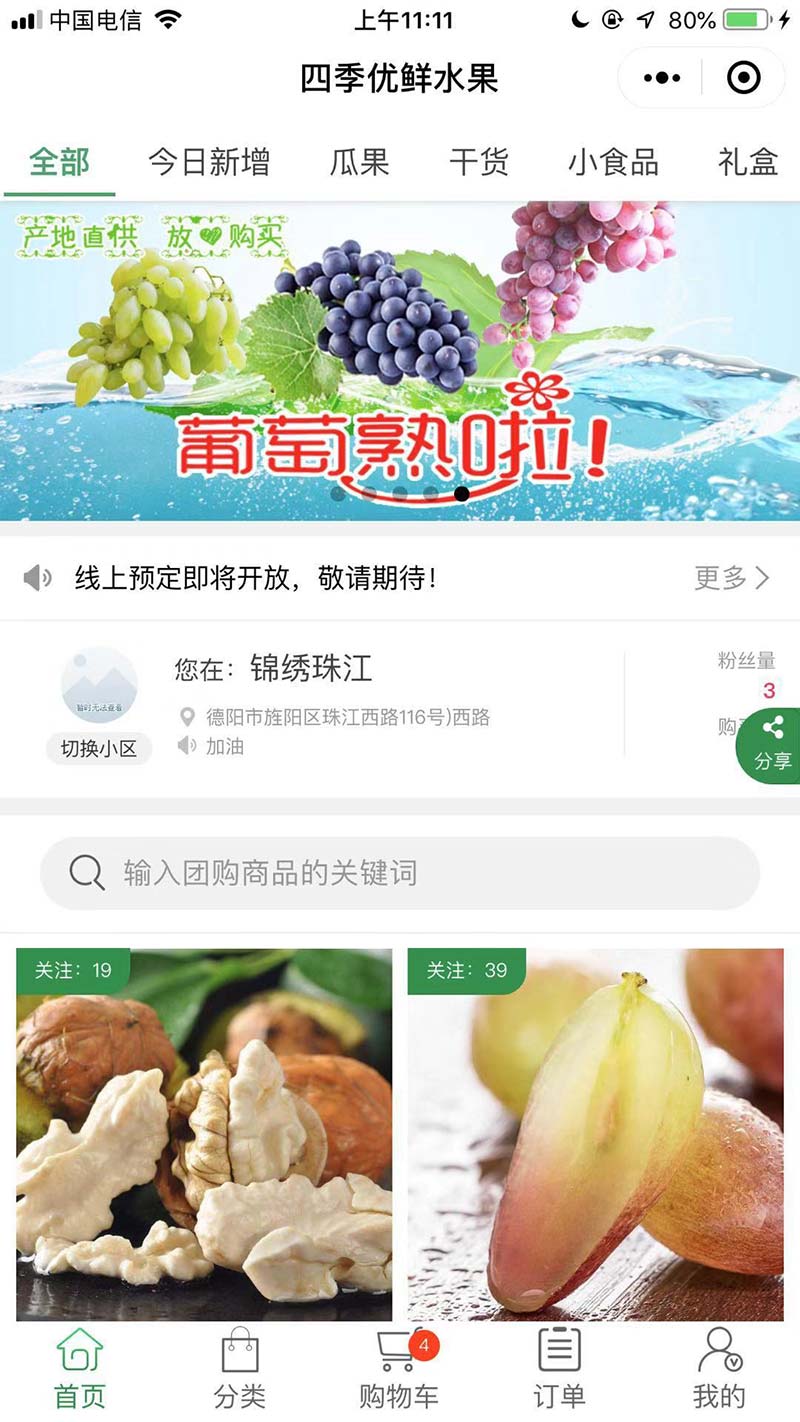
Task: Tap 切换小区 to change community
Action: pos(99,748)
